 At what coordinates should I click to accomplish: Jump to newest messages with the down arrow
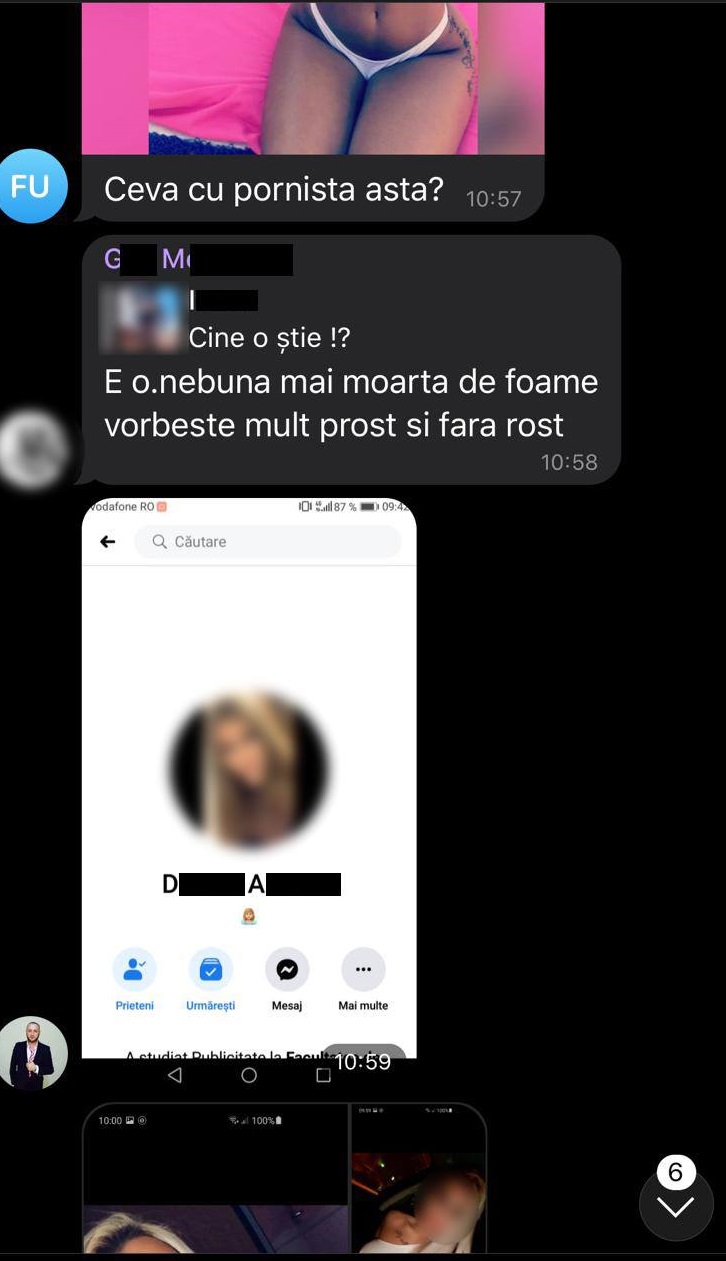point(676,1205)
